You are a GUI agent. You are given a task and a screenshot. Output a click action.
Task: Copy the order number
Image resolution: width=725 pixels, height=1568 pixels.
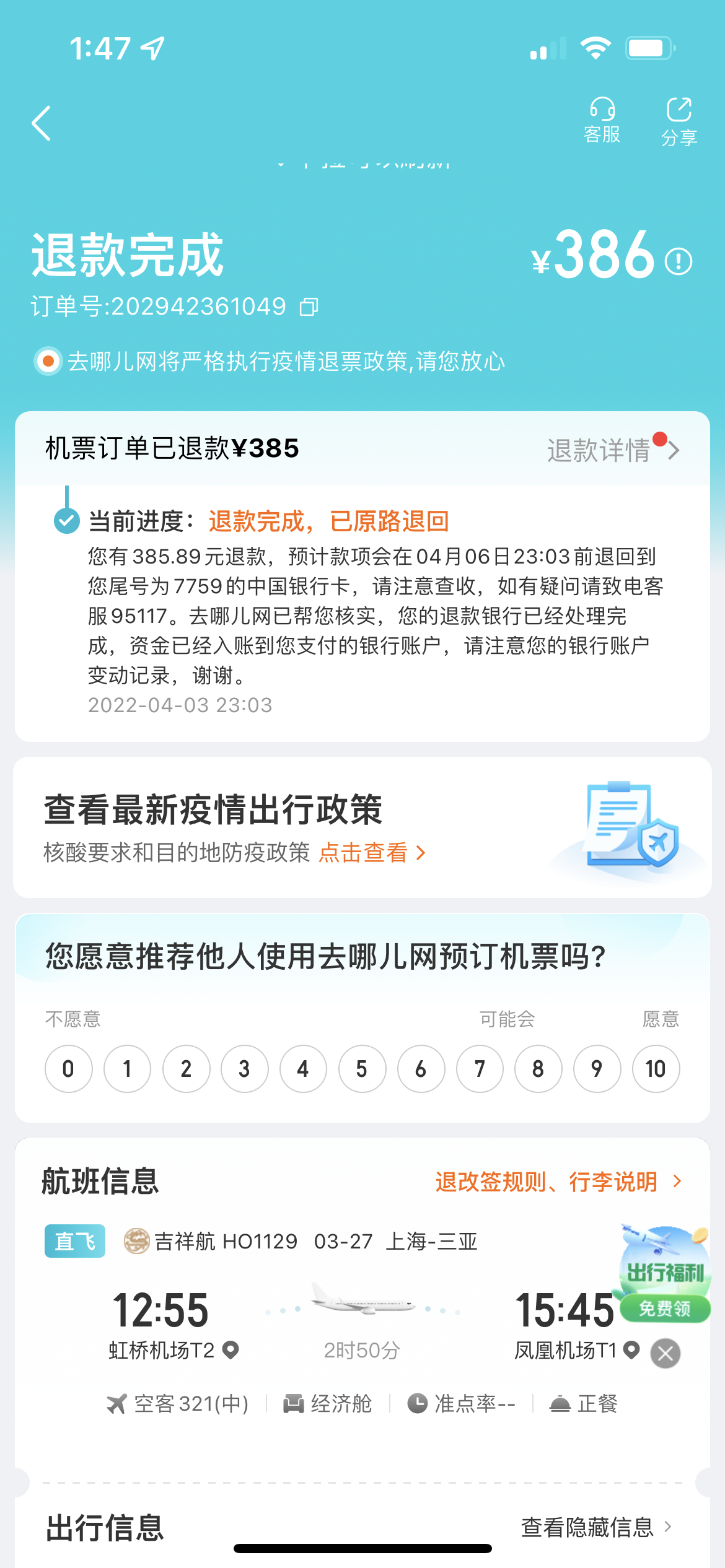(x=309, y=307)
